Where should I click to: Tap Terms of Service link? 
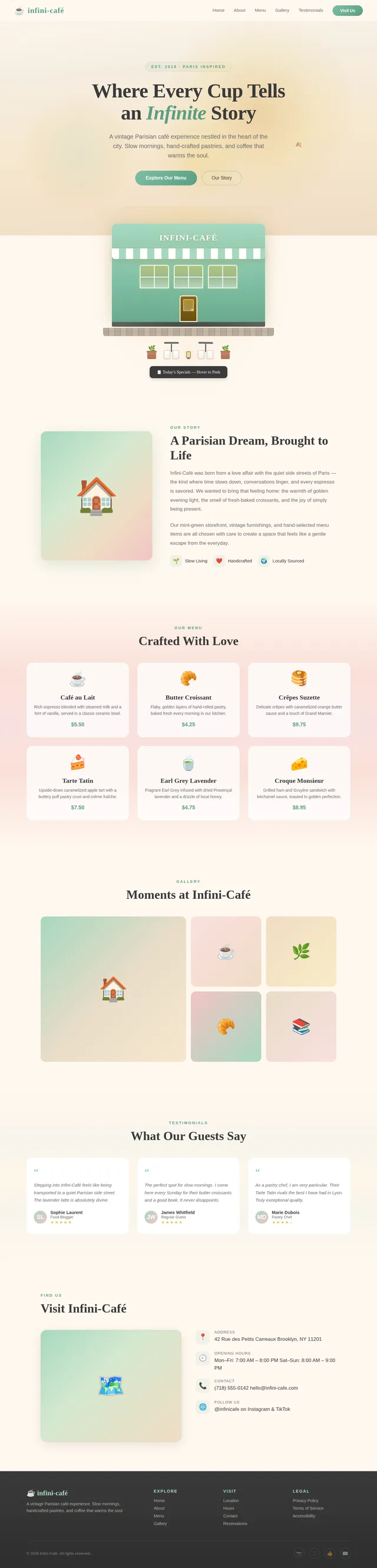tap(307, 1509)
